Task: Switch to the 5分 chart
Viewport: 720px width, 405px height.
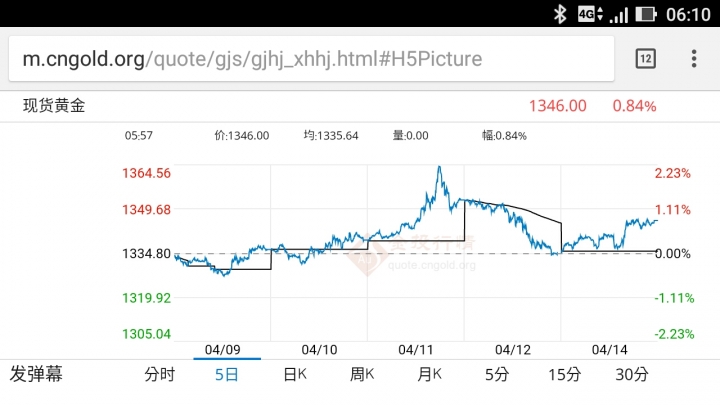Action: [x=497, y=375]
